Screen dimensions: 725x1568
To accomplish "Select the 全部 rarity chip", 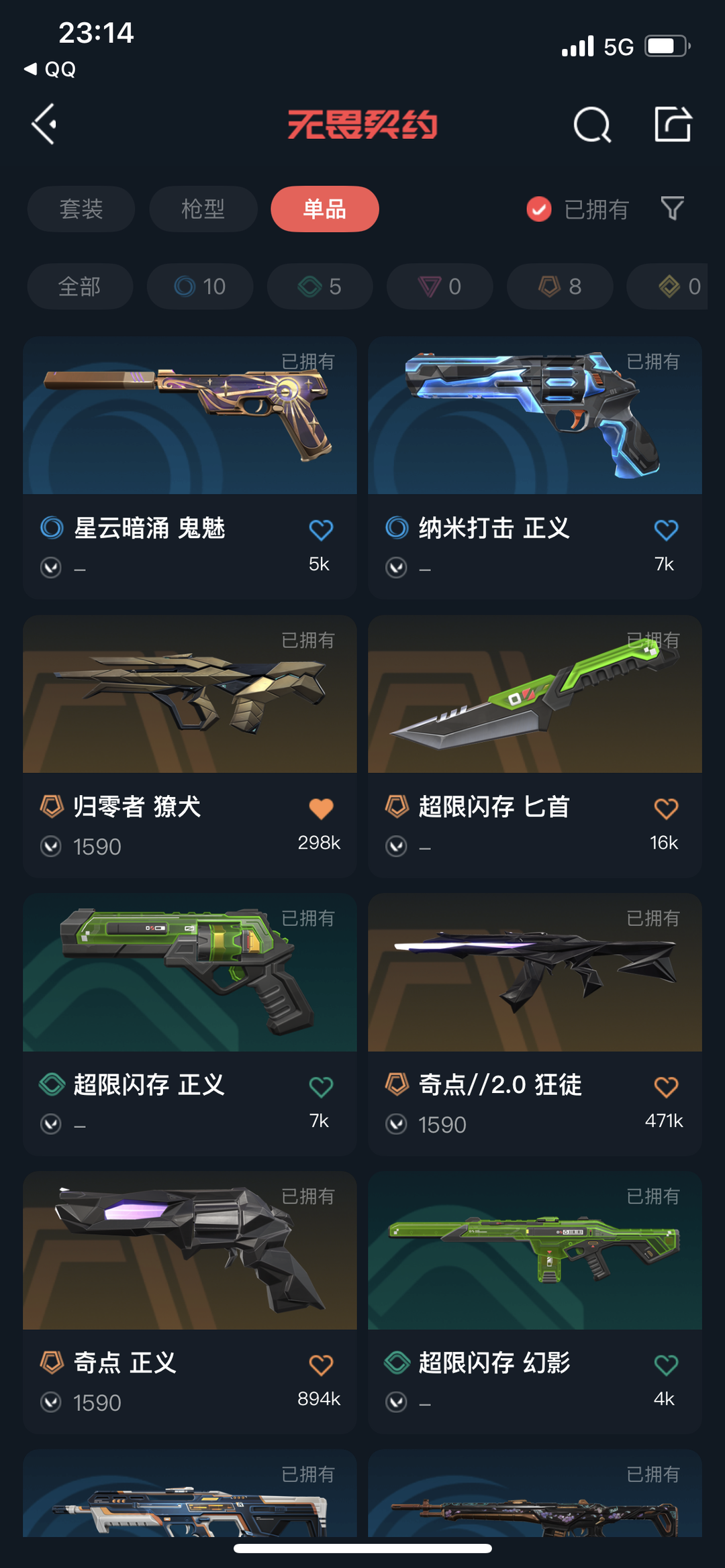I will (80, 286).
